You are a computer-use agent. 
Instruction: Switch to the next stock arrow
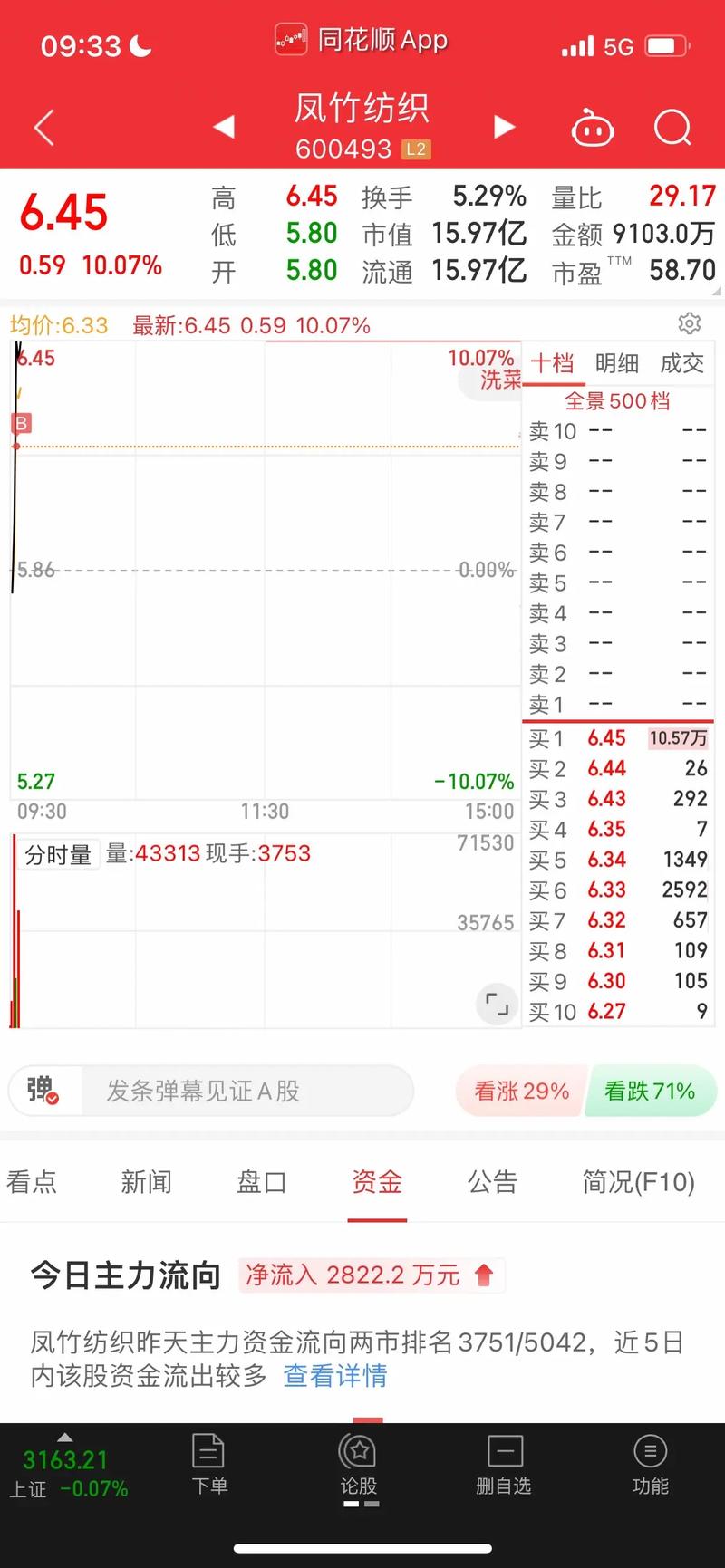coord(504,127)
